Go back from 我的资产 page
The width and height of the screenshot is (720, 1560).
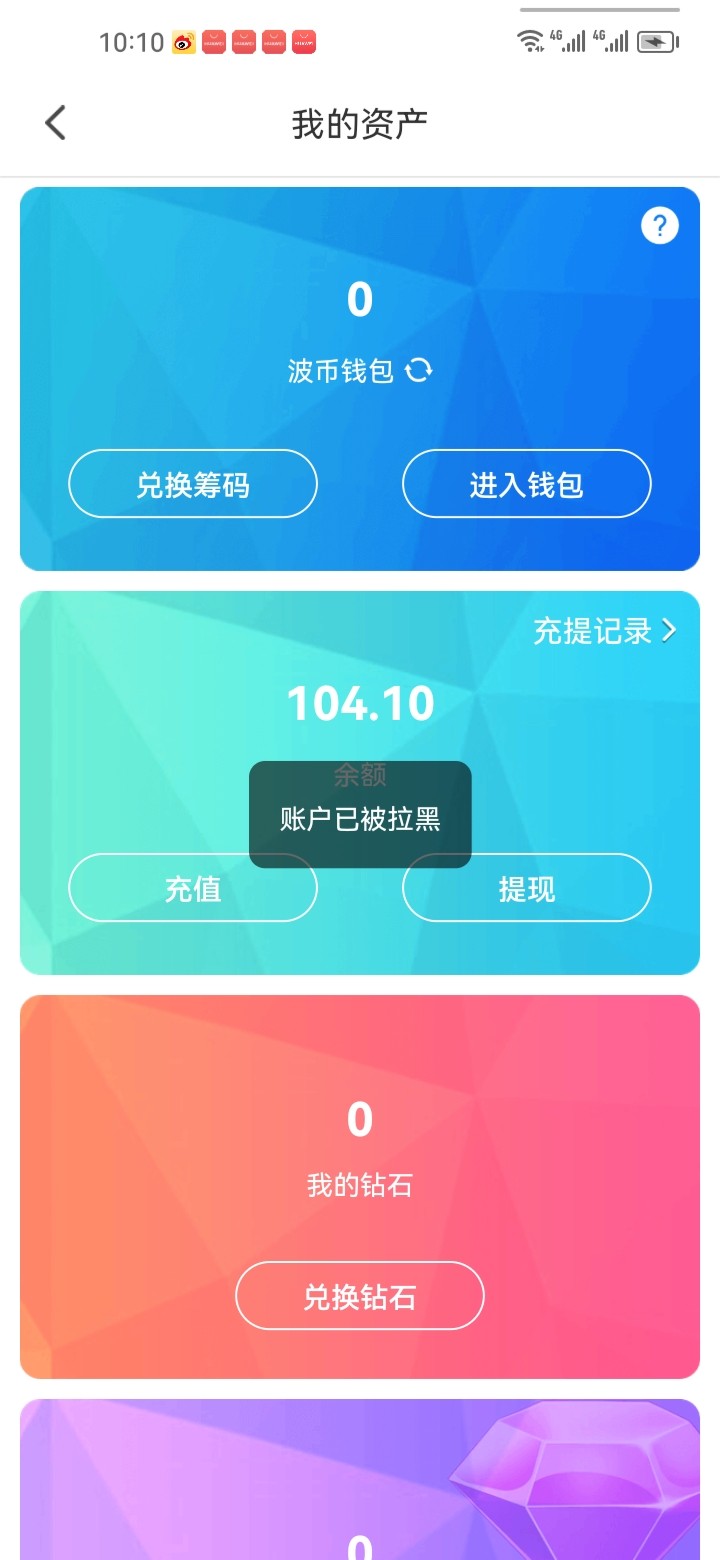coord(55,123)
